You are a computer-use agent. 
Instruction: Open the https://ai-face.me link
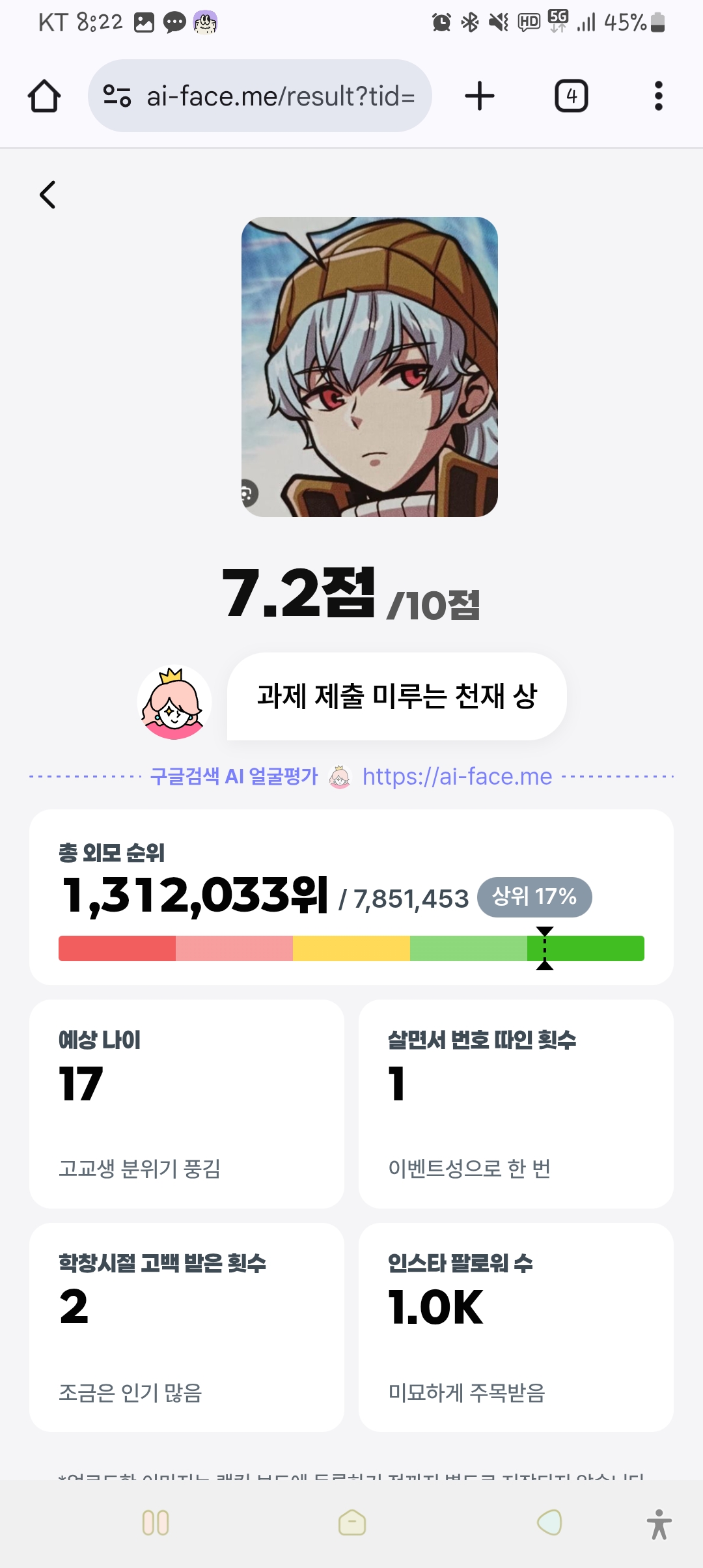tap(457, 777)
